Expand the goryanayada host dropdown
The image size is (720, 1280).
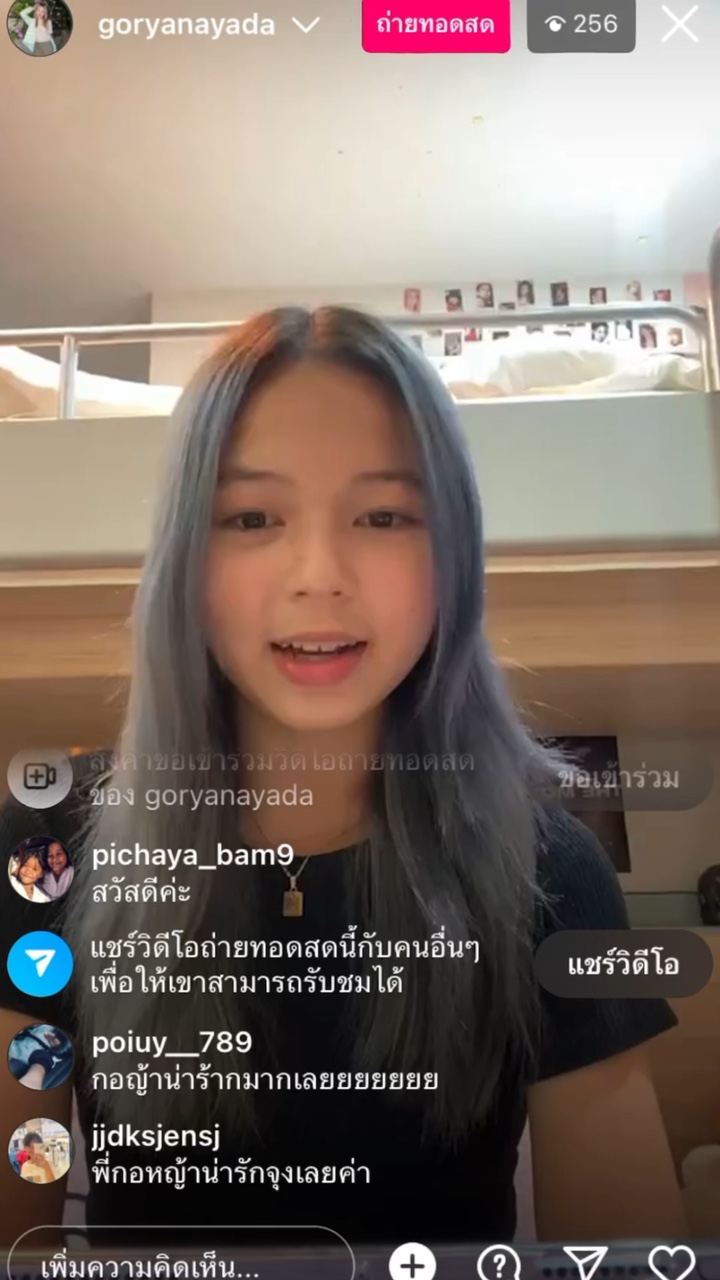(305, 25)
